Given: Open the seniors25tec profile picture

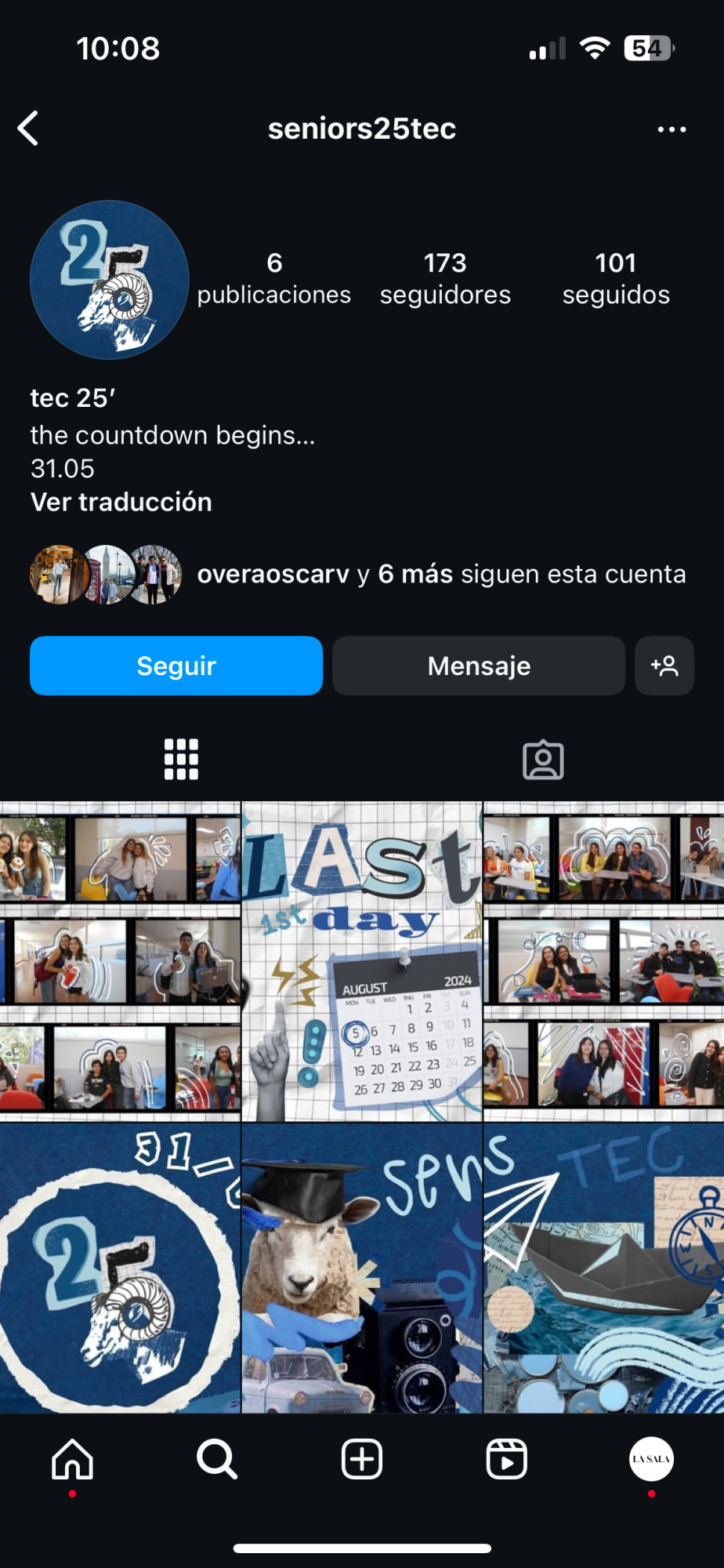Looking at the screenshot, I should pyautogui.click(x=110, y=280).
